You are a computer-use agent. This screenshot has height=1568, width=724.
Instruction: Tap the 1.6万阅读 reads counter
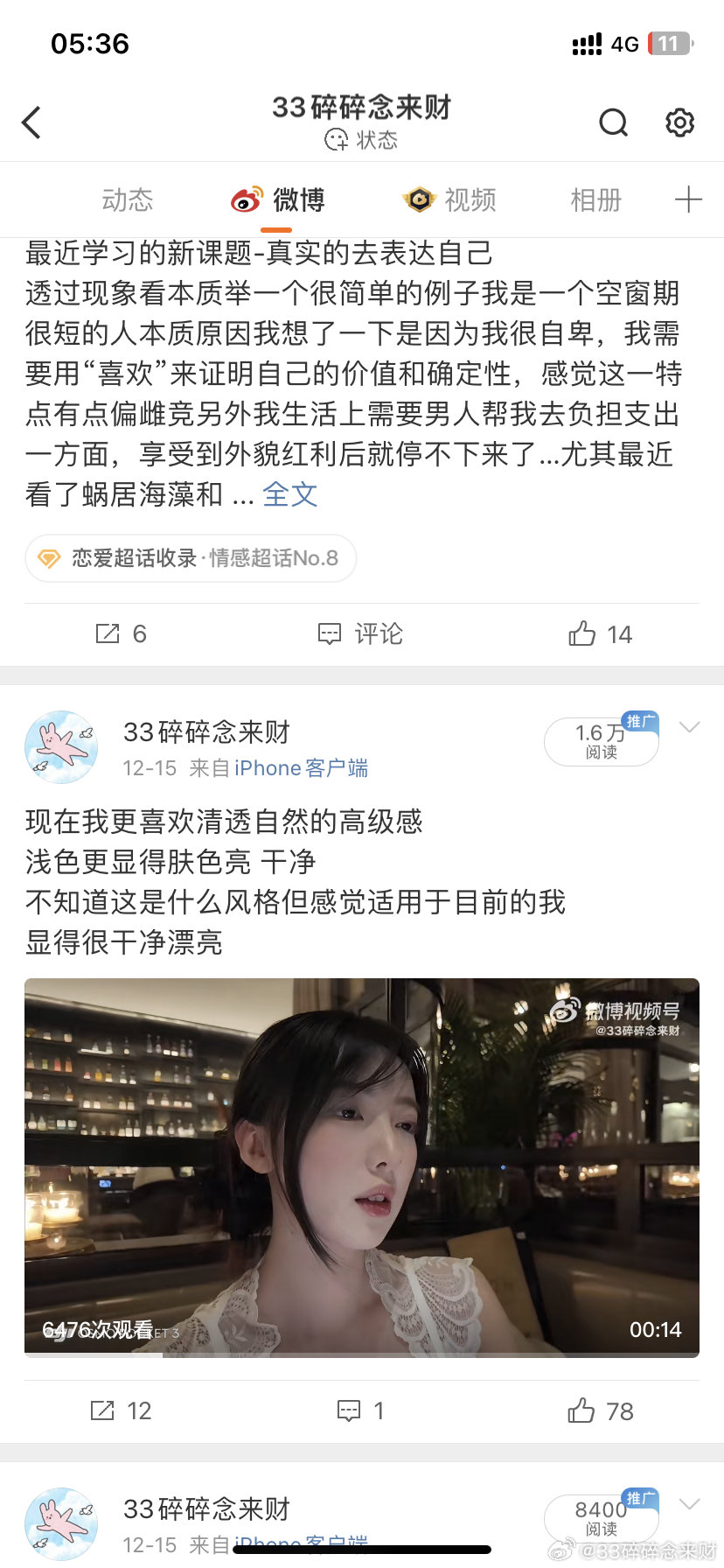click(601, 740)
